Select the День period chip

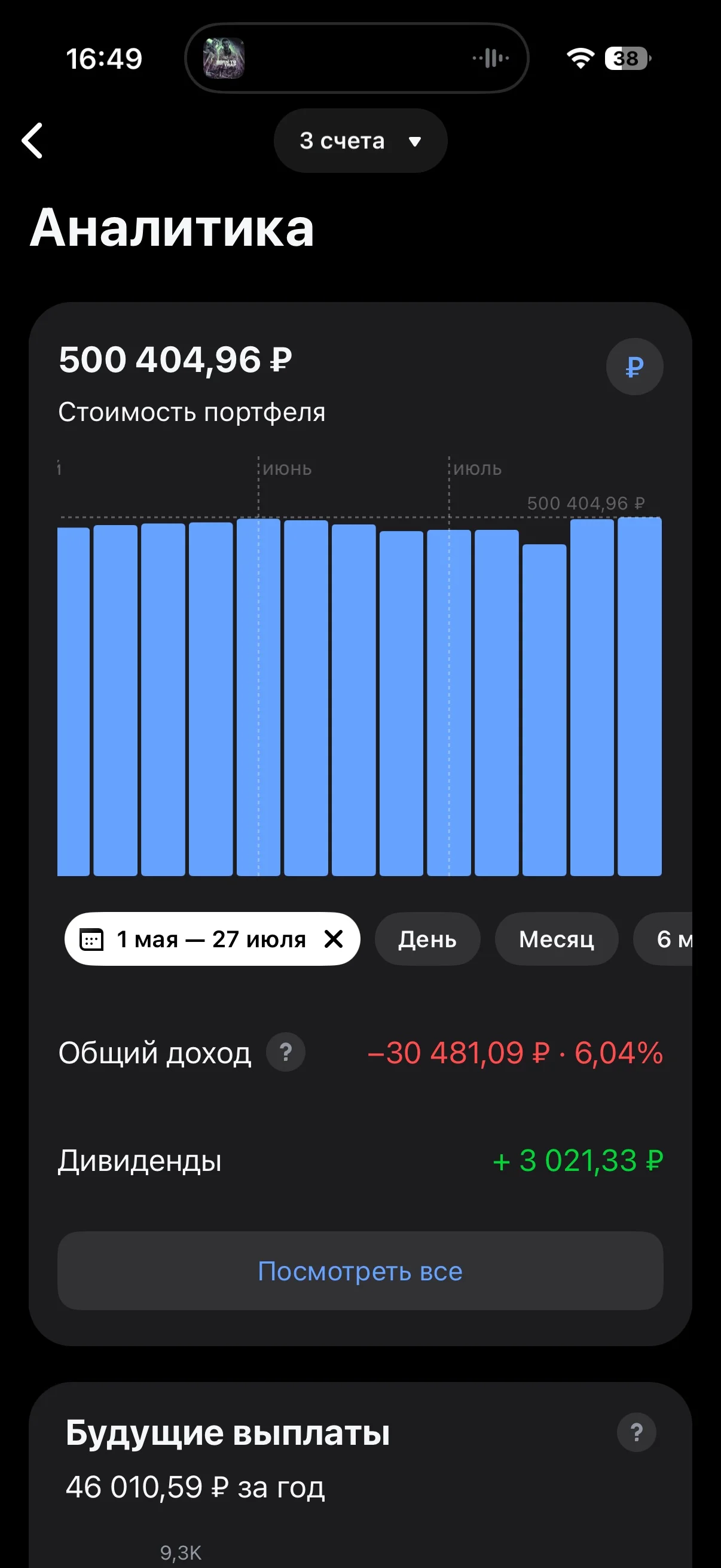(427, 939)
